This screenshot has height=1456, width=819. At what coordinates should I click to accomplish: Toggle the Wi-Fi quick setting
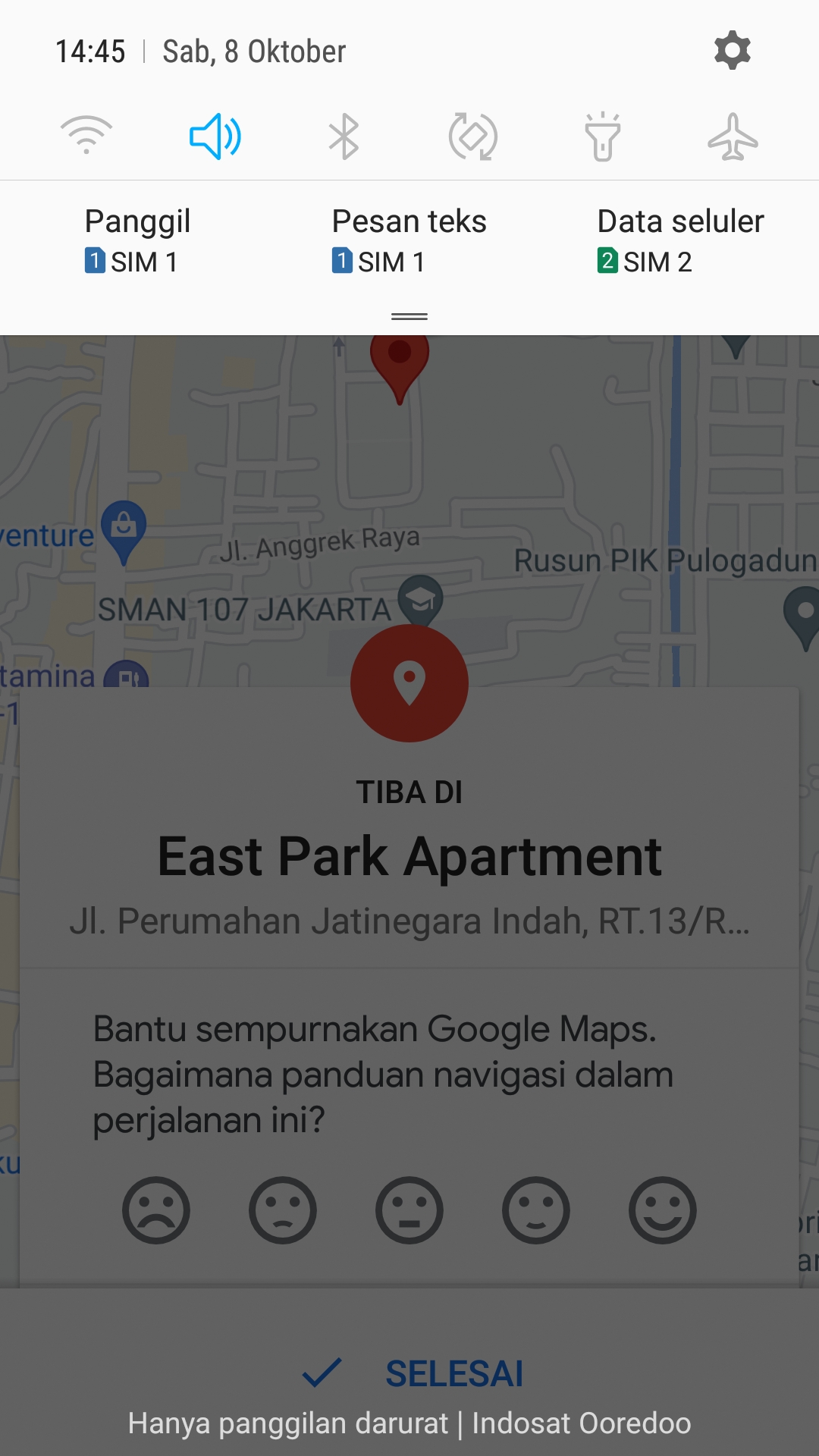[86, 136]
